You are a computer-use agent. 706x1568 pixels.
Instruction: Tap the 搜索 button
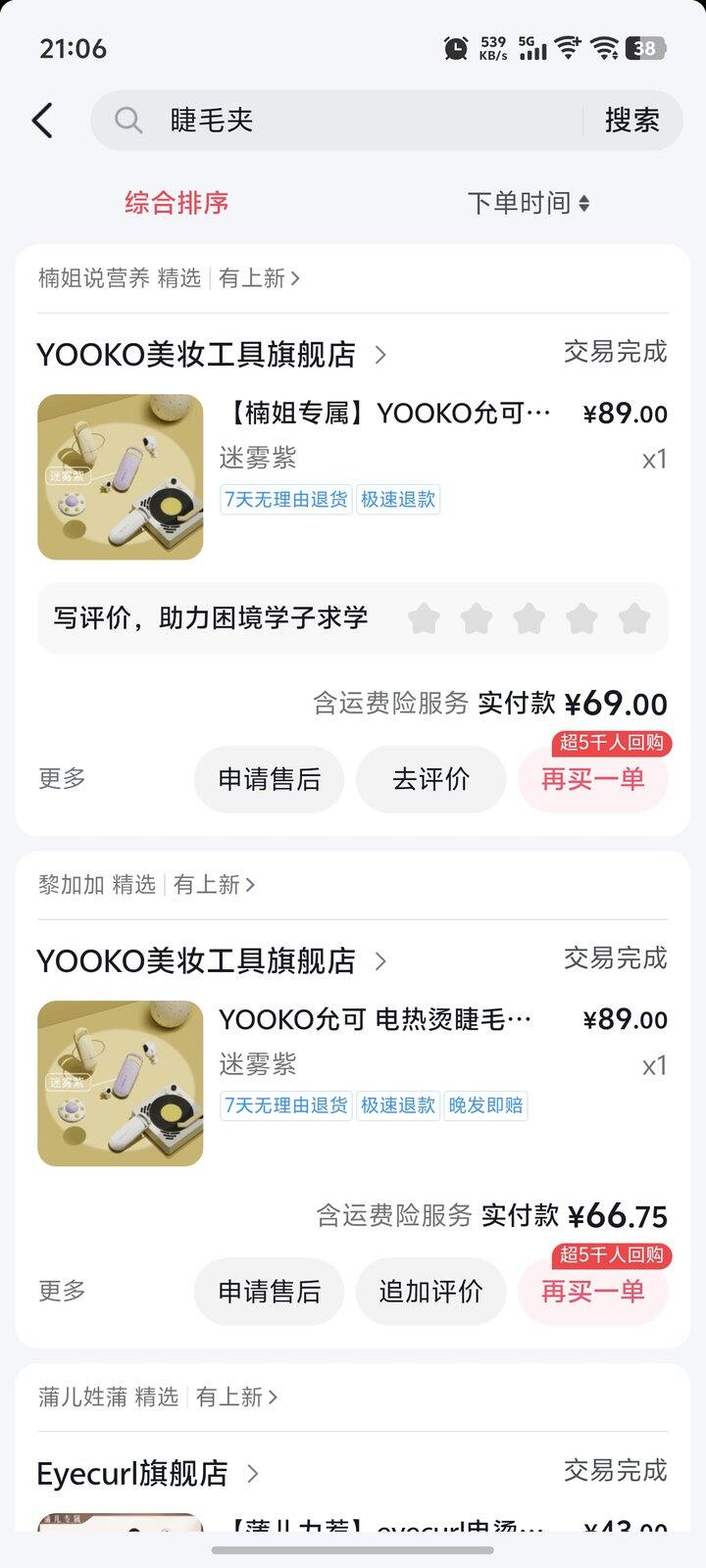point(631,121)
